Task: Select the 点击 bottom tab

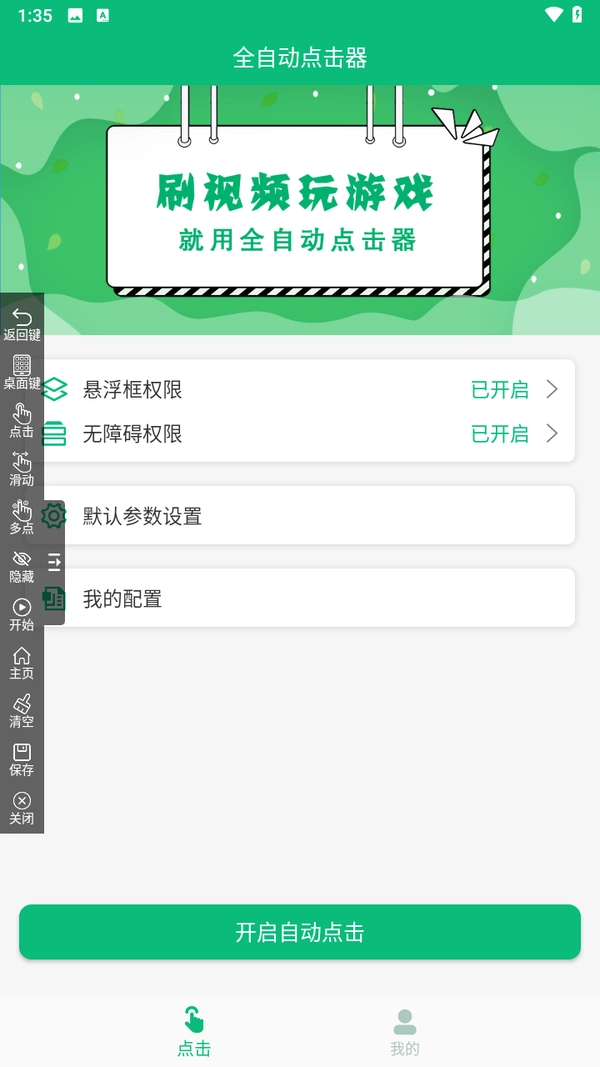Action: (194, 1032)
